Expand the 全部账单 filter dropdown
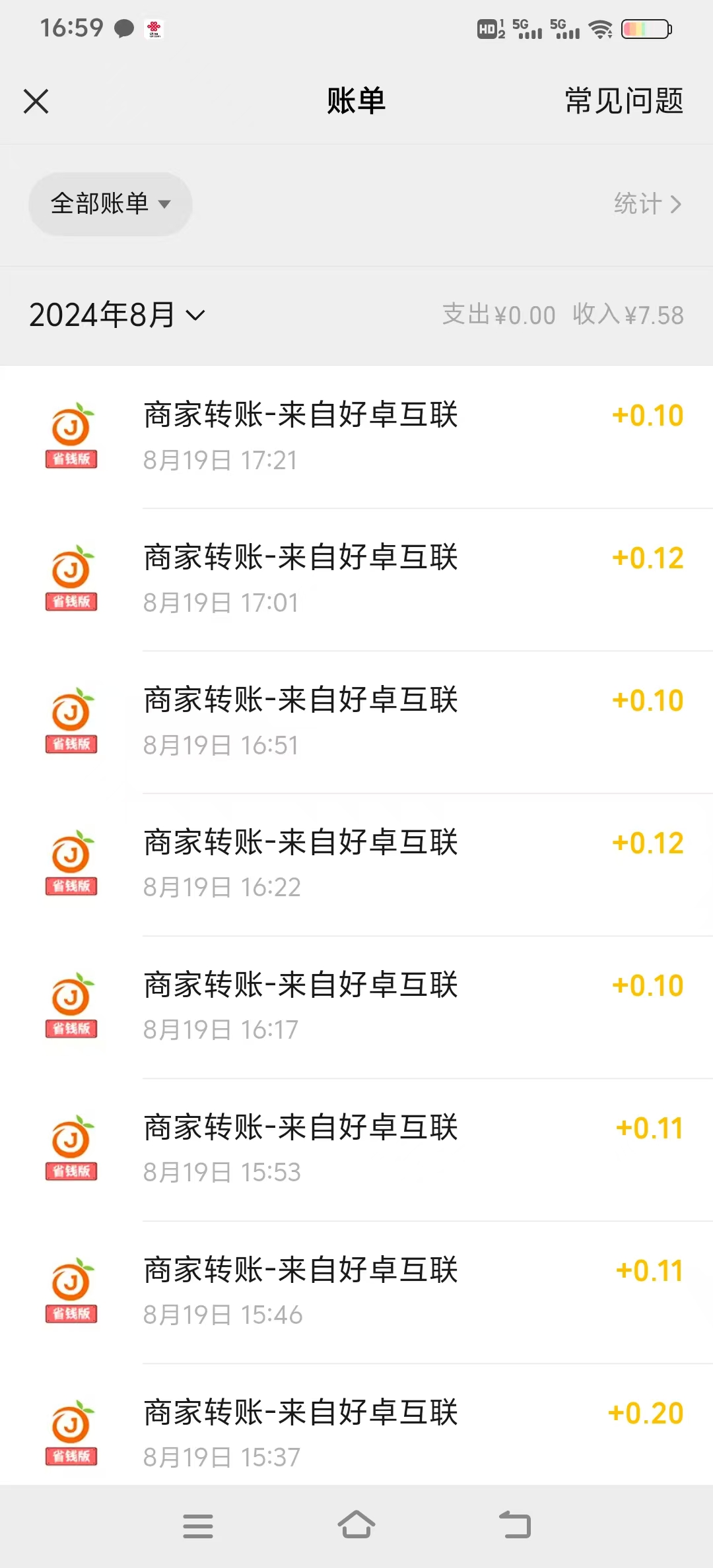 (x=110, y=204)
